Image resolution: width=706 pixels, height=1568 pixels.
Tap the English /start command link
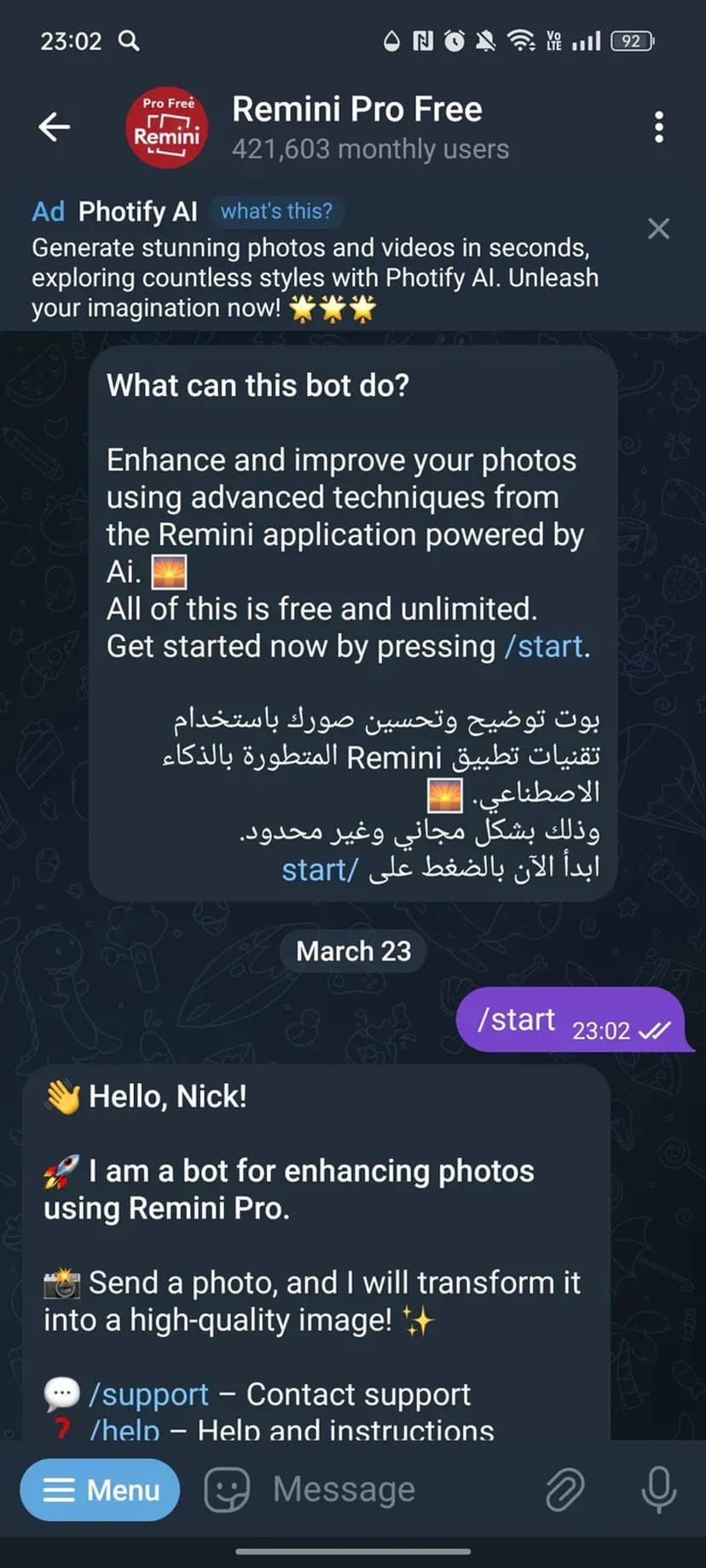coord(544,647)
